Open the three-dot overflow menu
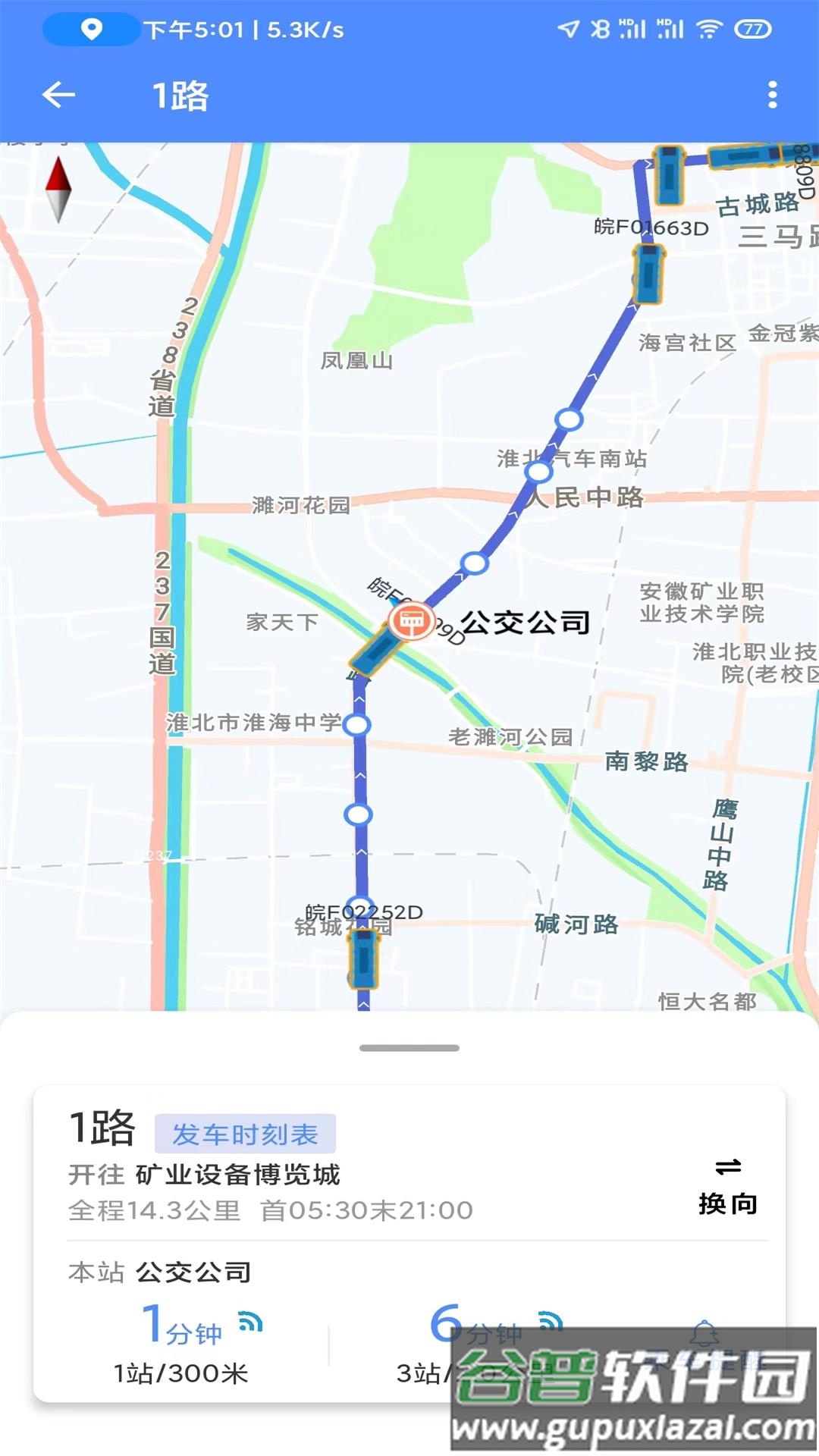 tap(773, 93)
